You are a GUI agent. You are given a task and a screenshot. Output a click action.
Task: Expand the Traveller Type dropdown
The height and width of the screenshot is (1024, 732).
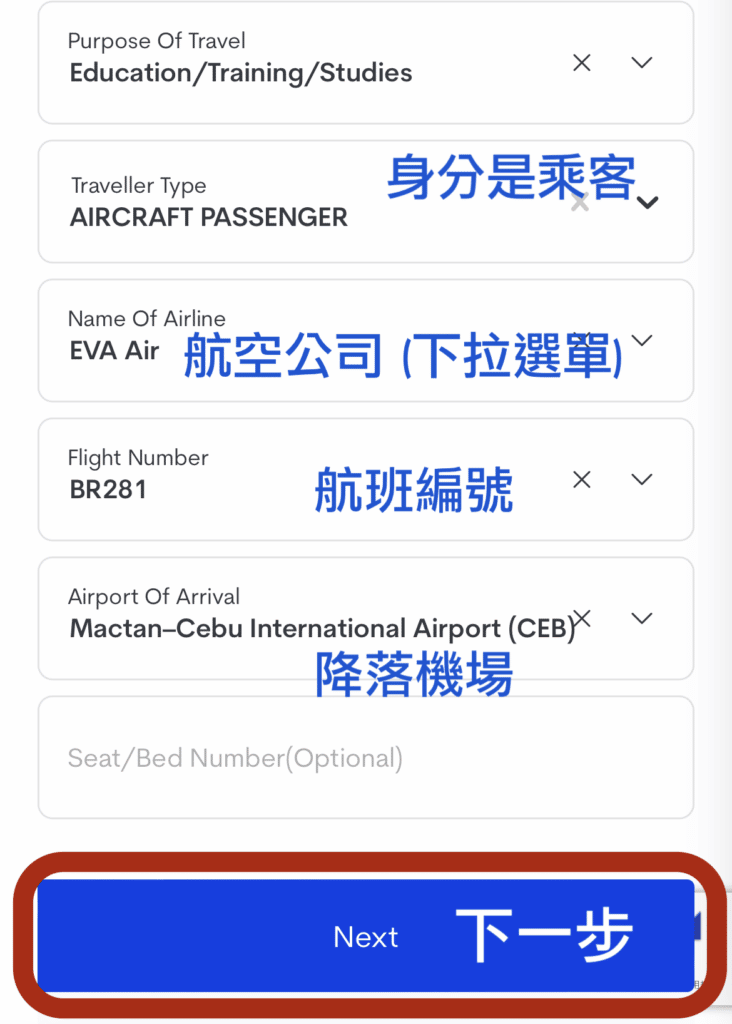coord(648,202)
